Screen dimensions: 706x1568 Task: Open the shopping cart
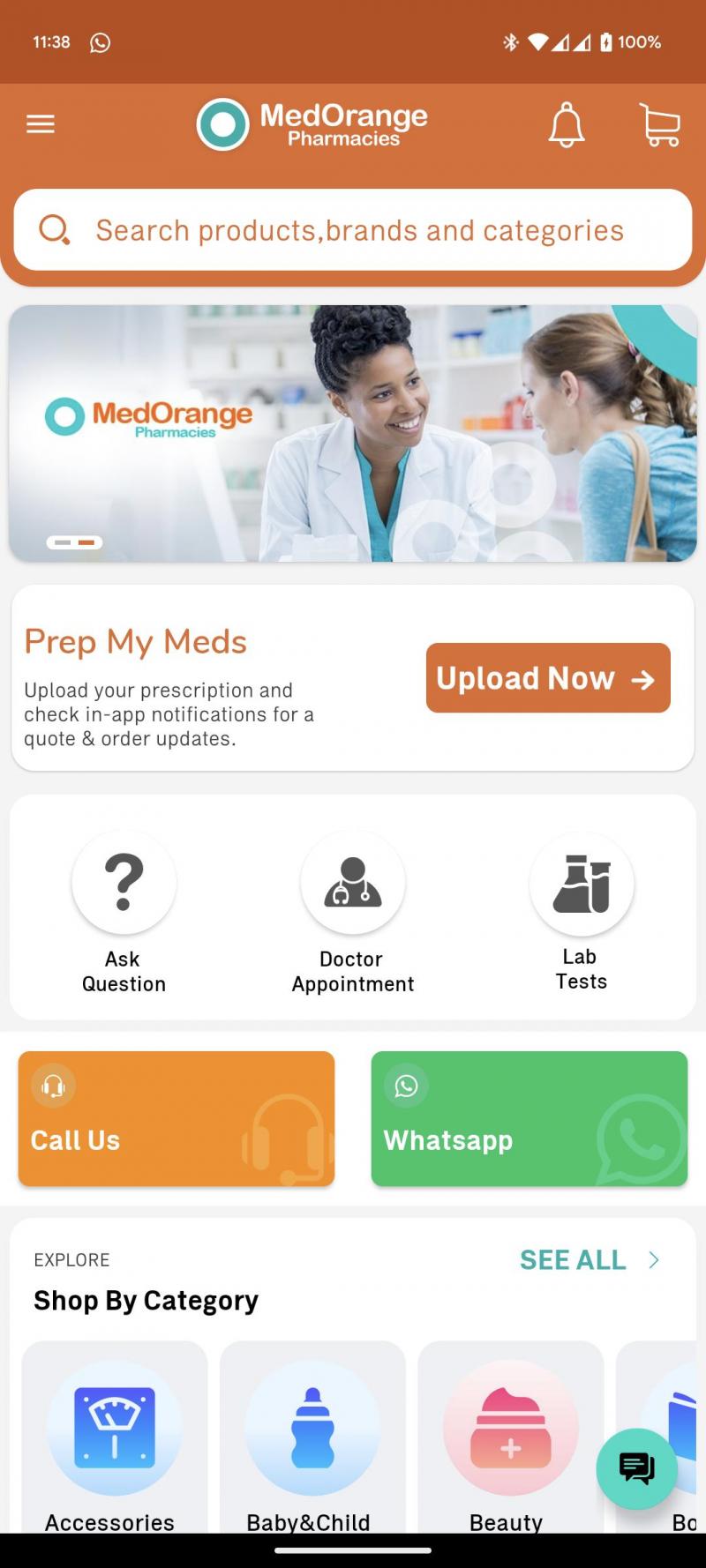click(x=660, y=124)
